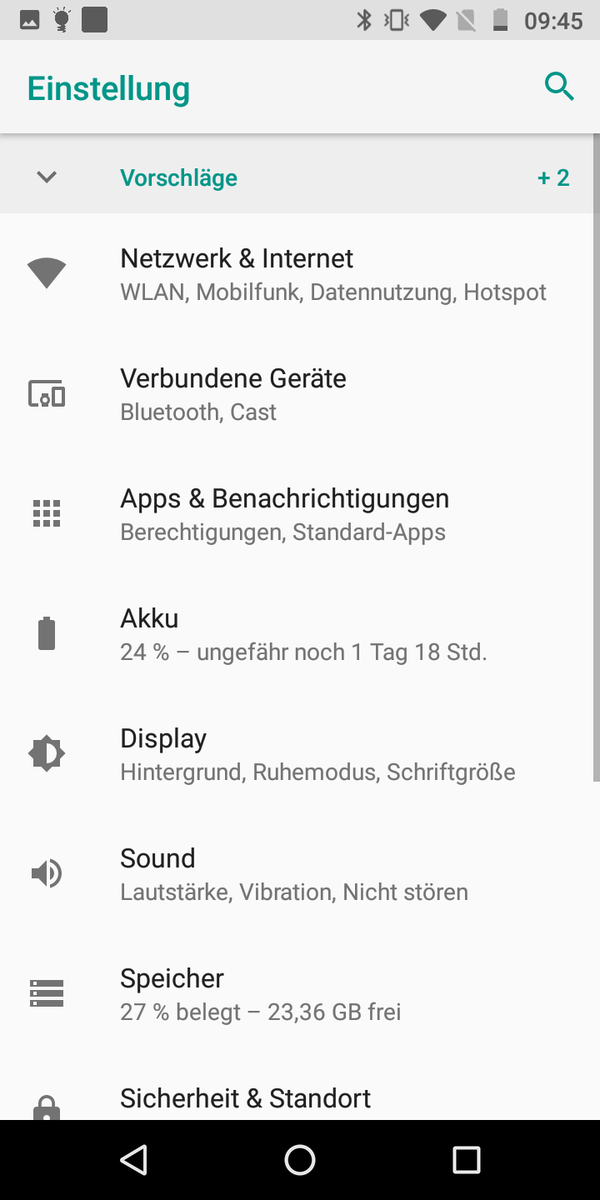Viewport: 600px width, 1200px height.
Task: Tap the system back button
Action: click(x=133, y=1160)
